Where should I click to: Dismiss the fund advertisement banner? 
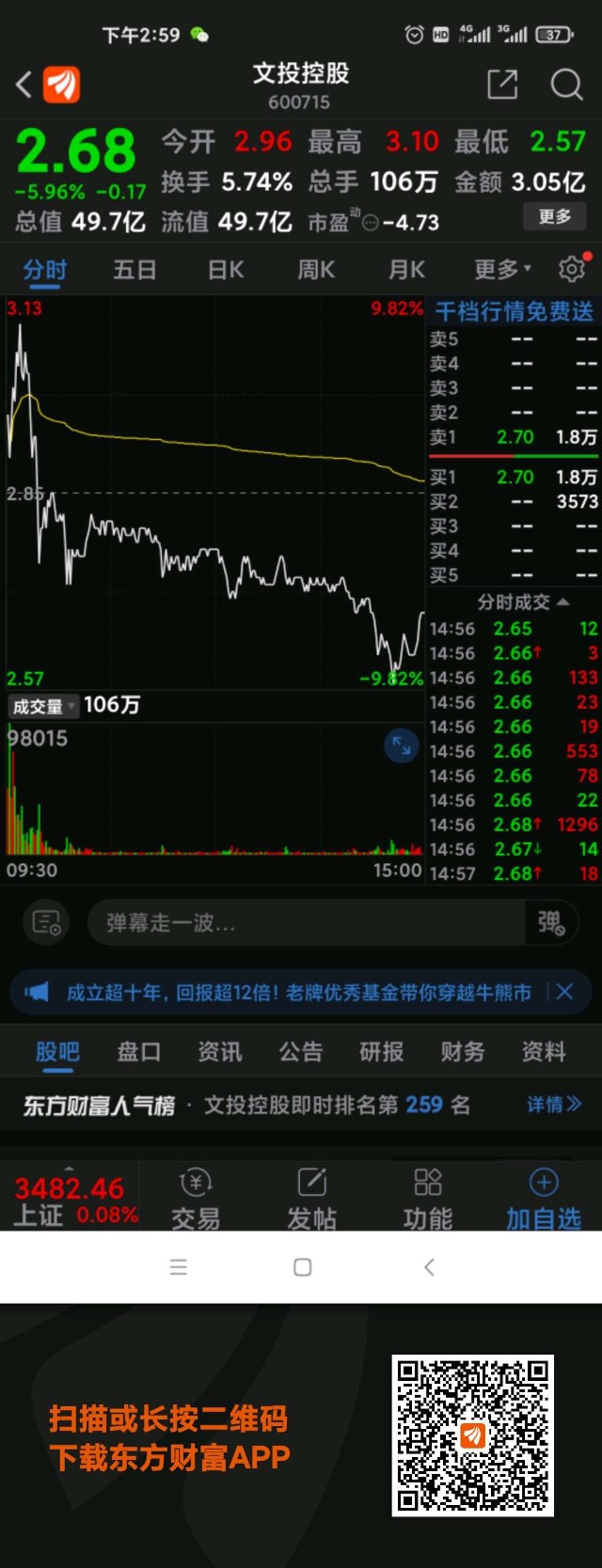564,992
